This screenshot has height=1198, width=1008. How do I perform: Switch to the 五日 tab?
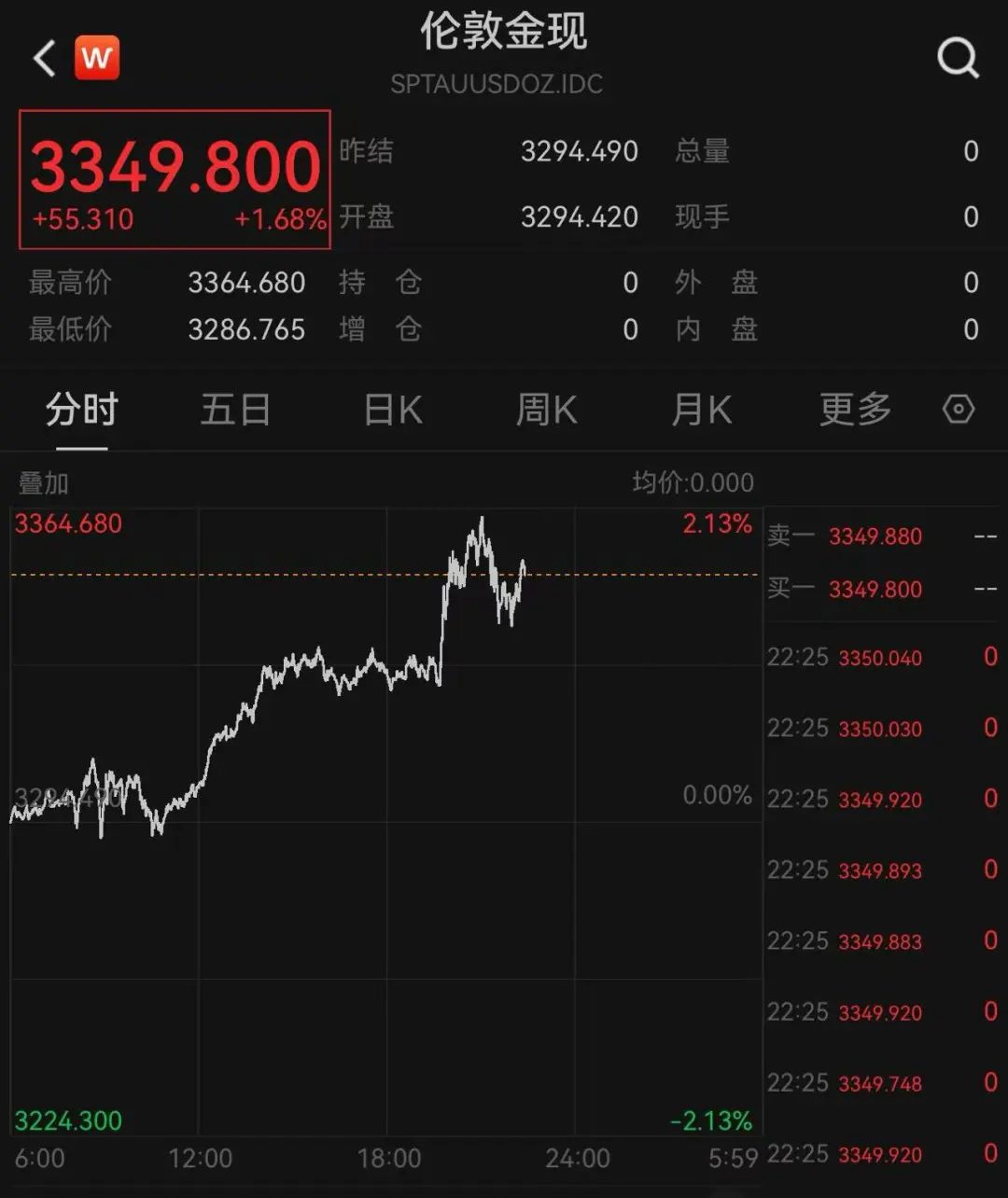pos(235,410)
